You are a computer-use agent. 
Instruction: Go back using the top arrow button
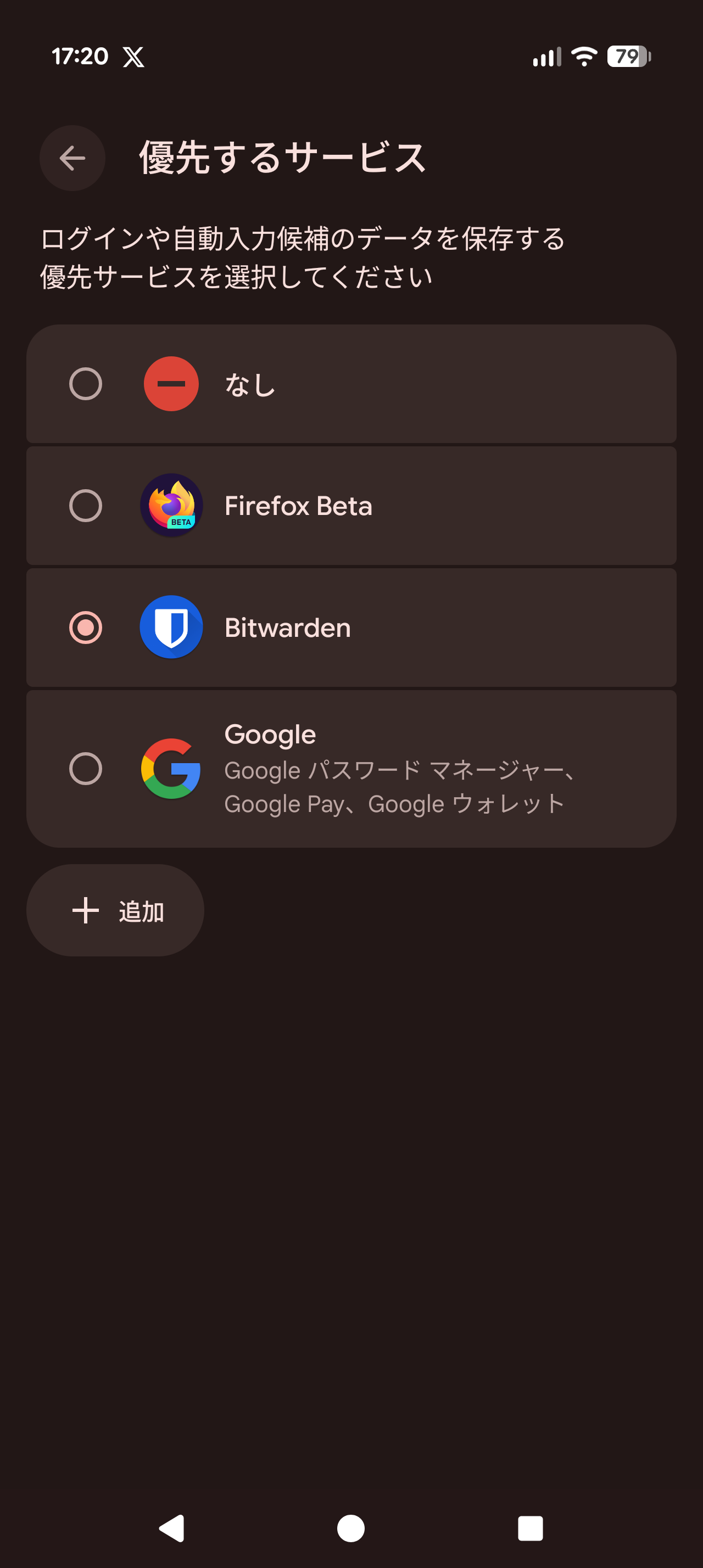[72, 158]
